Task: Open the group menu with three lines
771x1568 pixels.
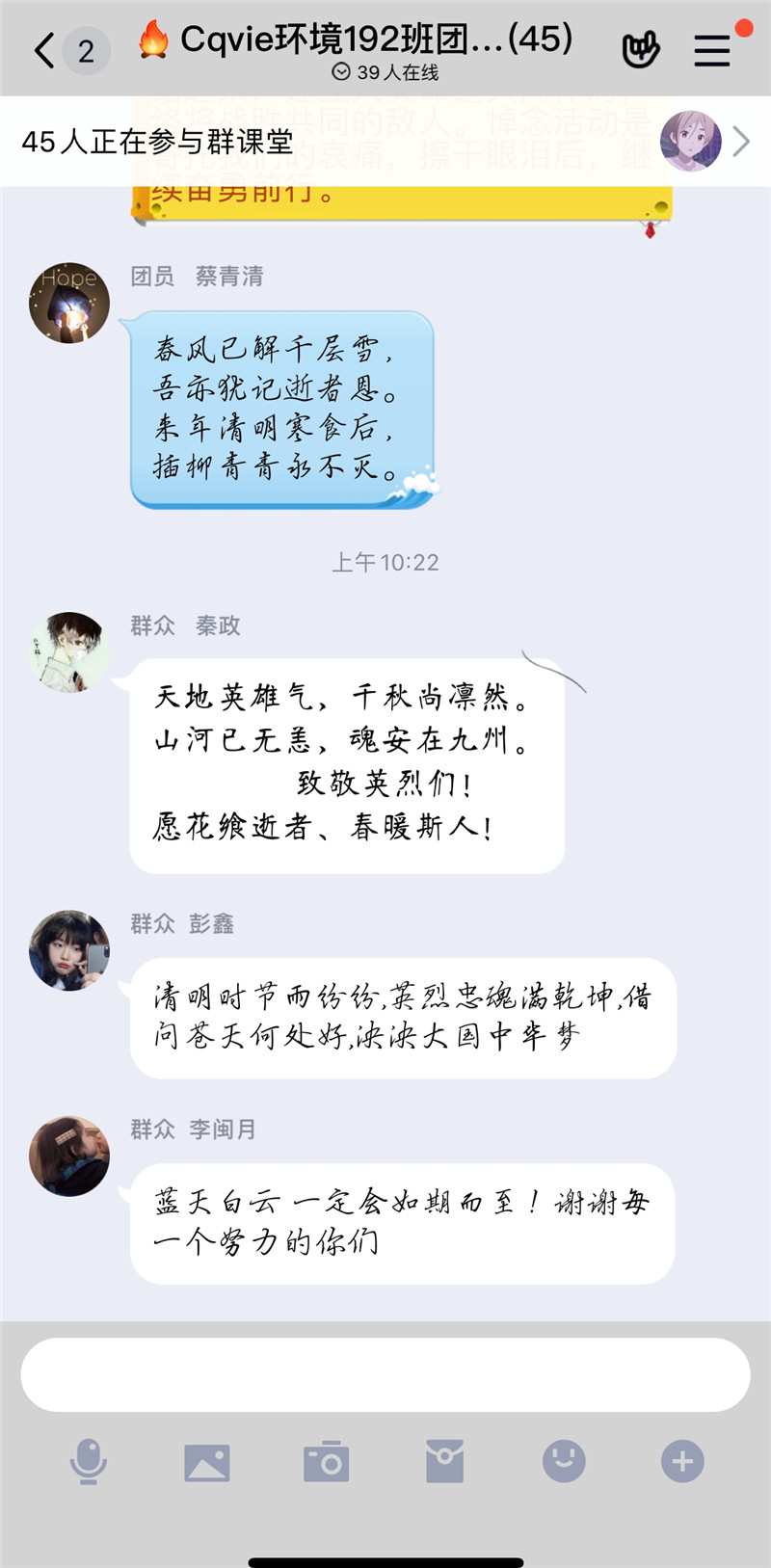Action: pos(712,50)
